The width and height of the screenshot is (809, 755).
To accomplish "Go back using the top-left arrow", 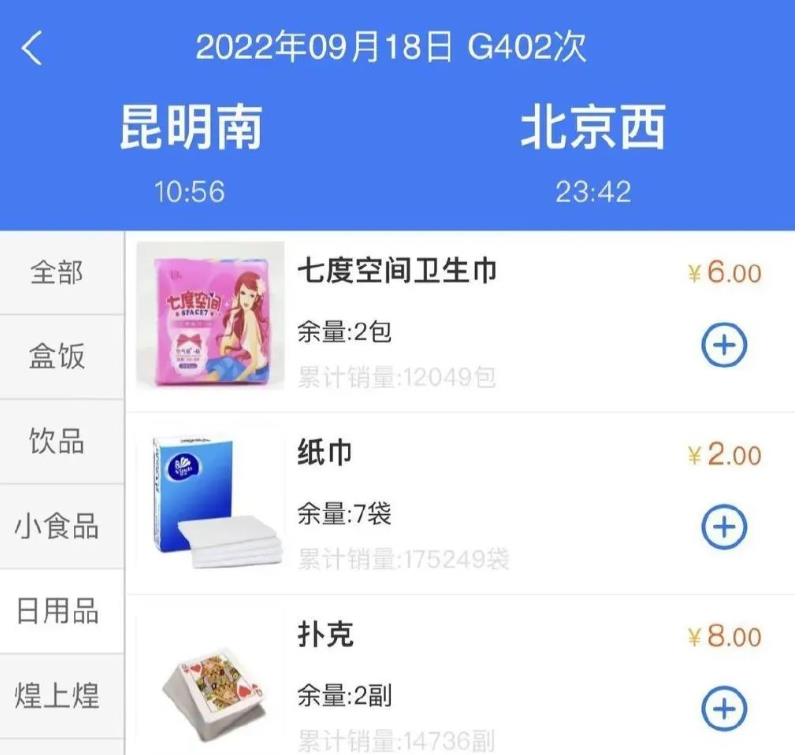I will click(33, 48).
